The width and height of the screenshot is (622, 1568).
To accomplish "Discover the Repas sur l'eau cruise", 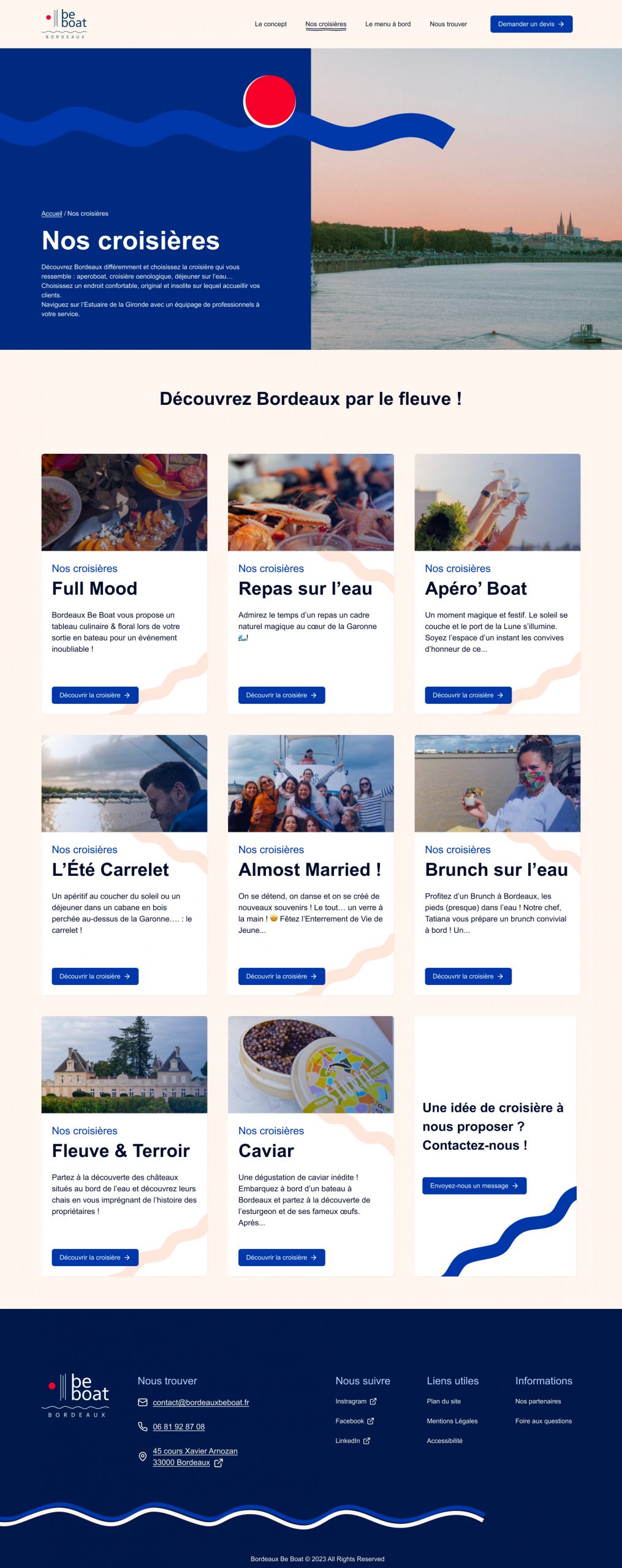I will (281, 695).
